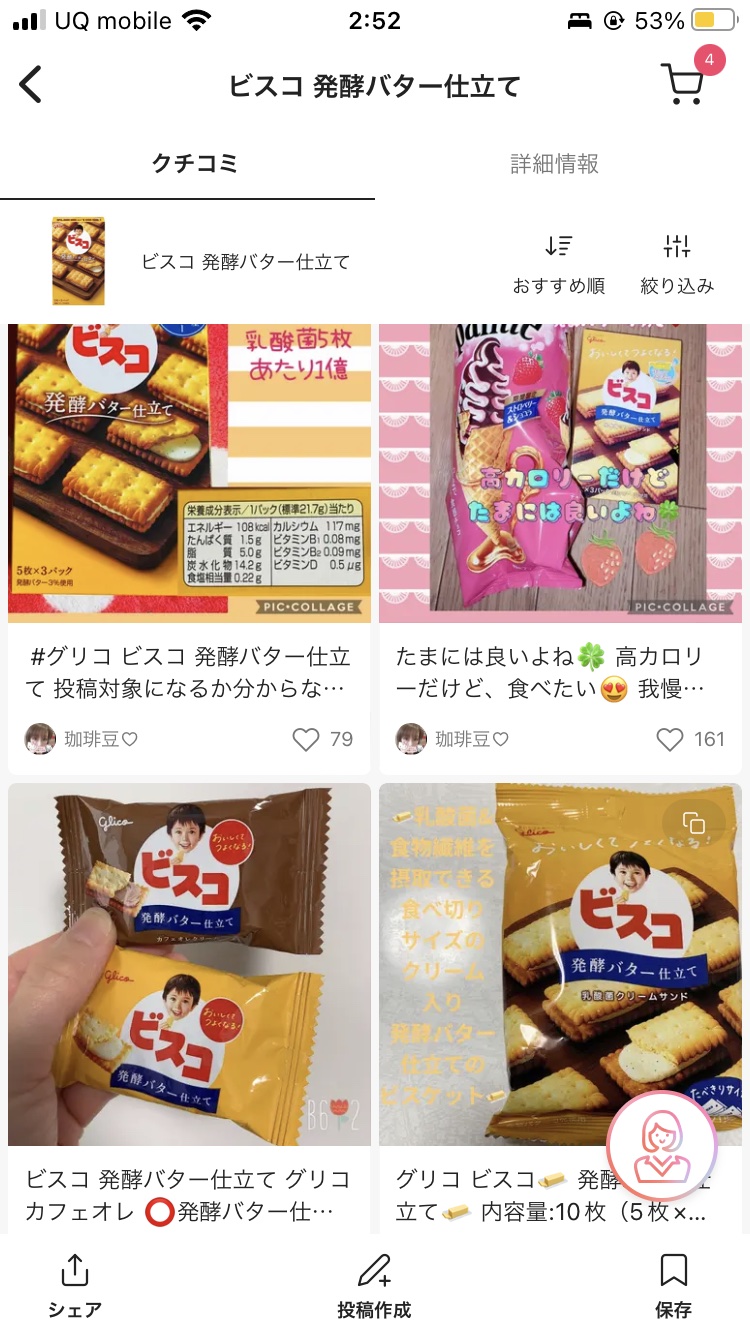The width and height of the screenshot is (750, 1334).
Task: Go back with the arrow icon
Action: (x=32, y=85)
